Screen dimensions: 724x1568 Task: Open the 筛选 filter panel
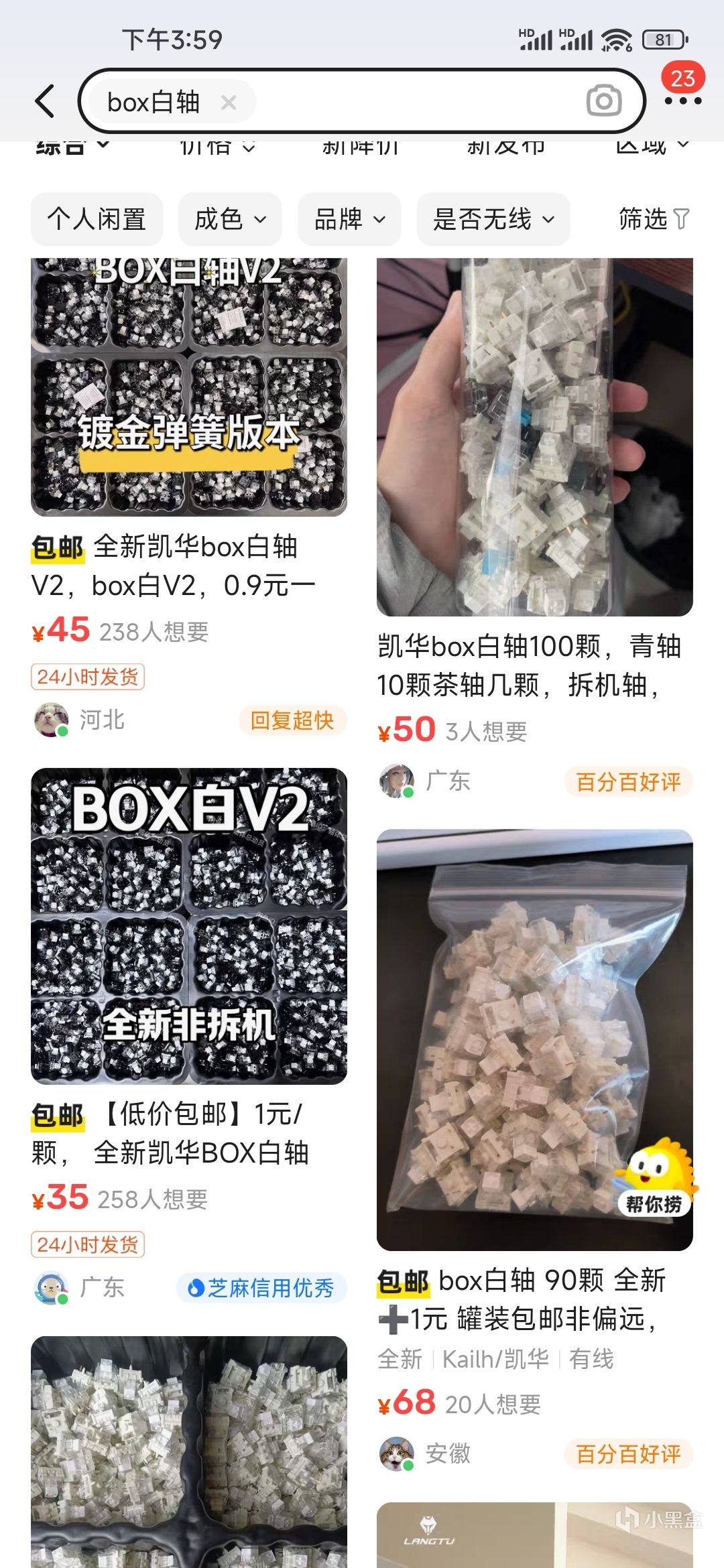point(653,219)
